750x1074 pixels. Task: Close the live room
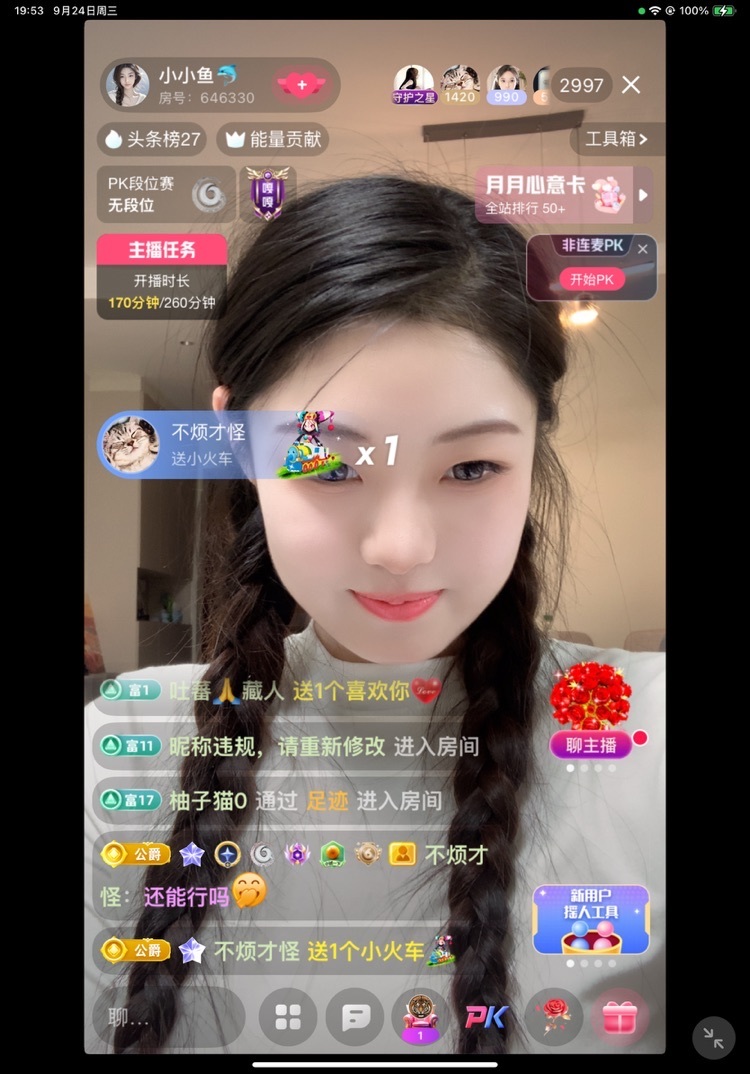pos(631,85)
